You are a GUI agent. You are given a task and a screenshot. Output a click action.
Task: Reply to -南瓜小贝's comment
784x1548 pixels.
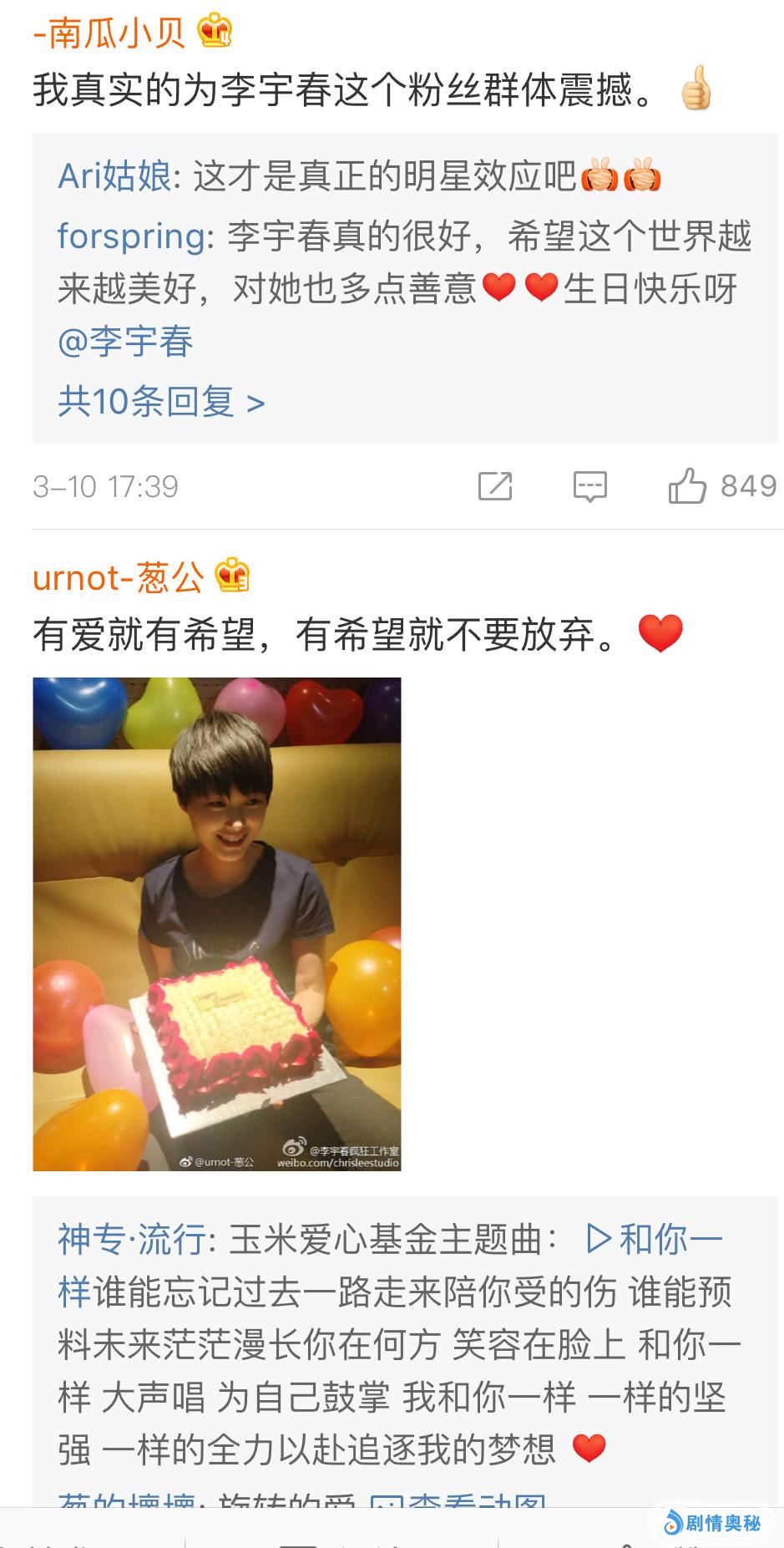(589, 486)
